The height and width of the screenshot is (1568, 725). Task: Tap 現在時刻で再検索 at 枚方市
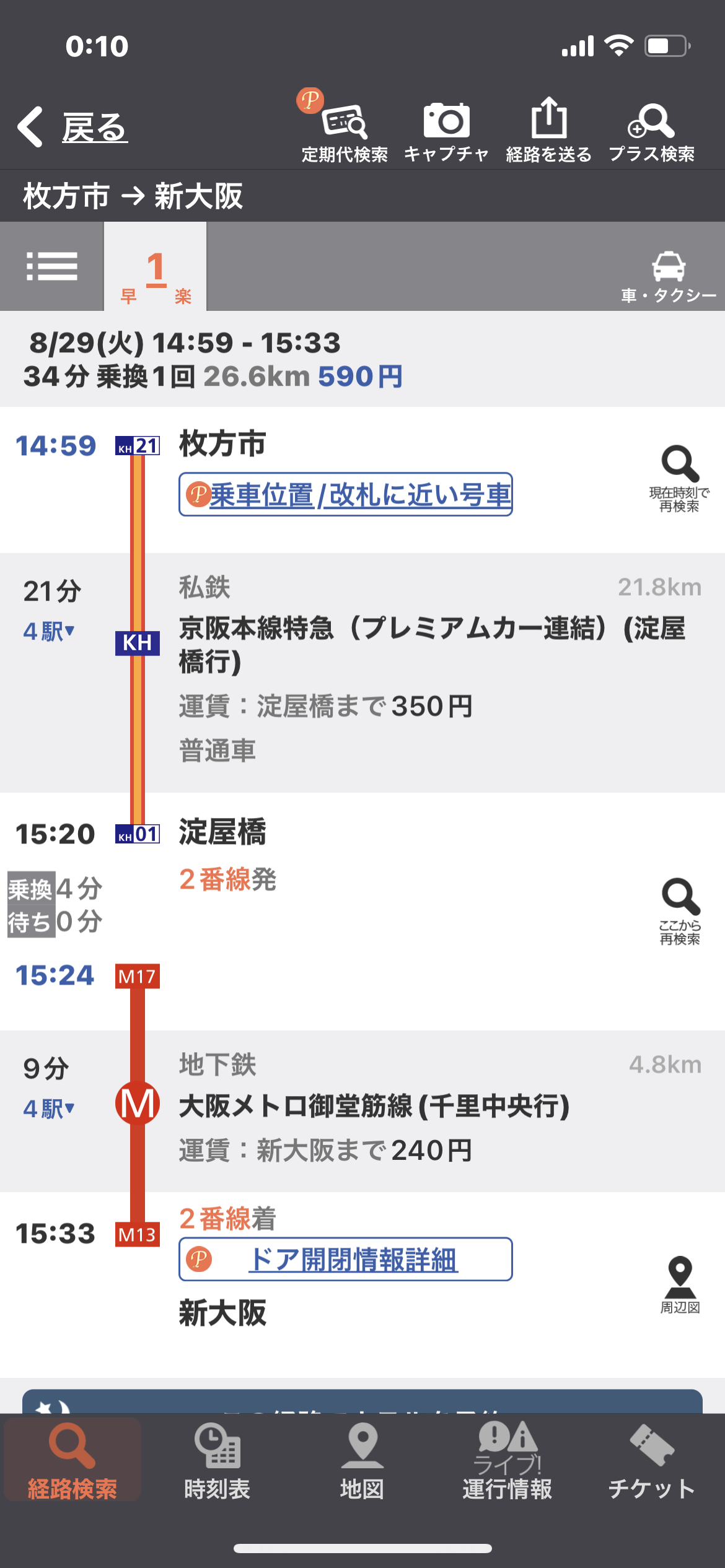(680, 478)
